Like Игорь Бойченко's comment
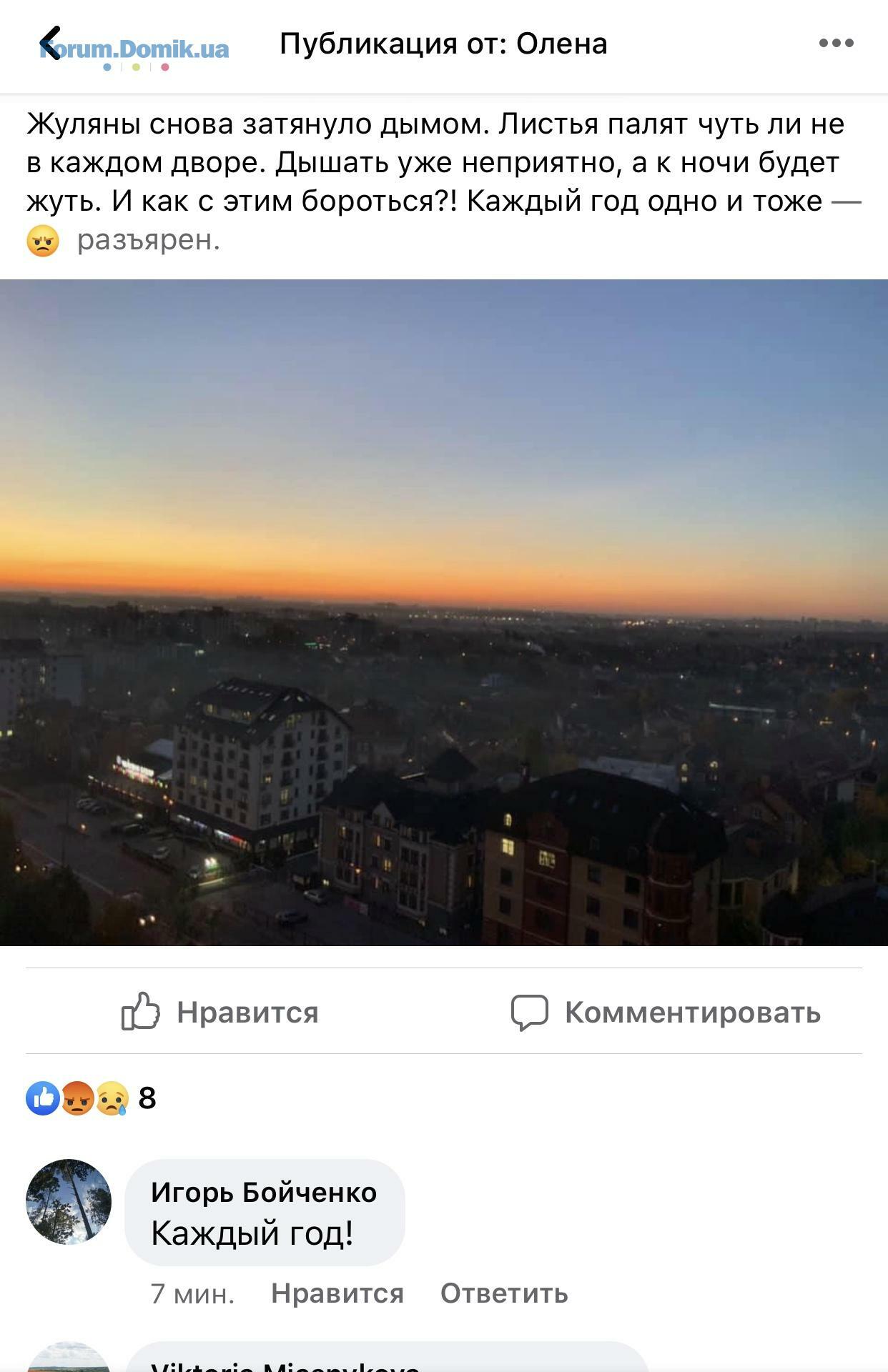The width and height of the screenshot is (888, 1372). pyautogui.click(x=337, y=1293)
